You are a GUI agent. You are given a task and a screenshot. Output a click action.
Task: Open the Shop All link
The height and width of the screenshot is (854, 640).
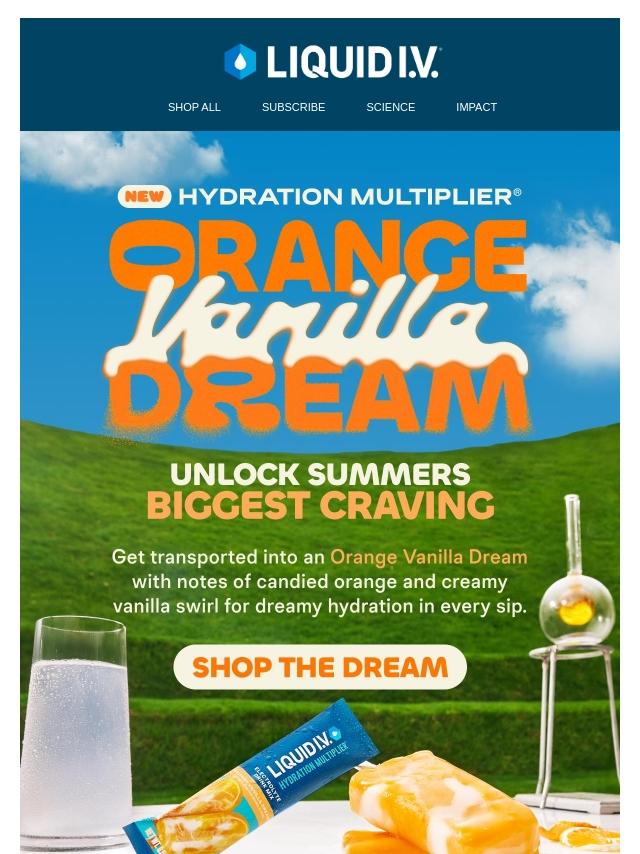point(194,107)
